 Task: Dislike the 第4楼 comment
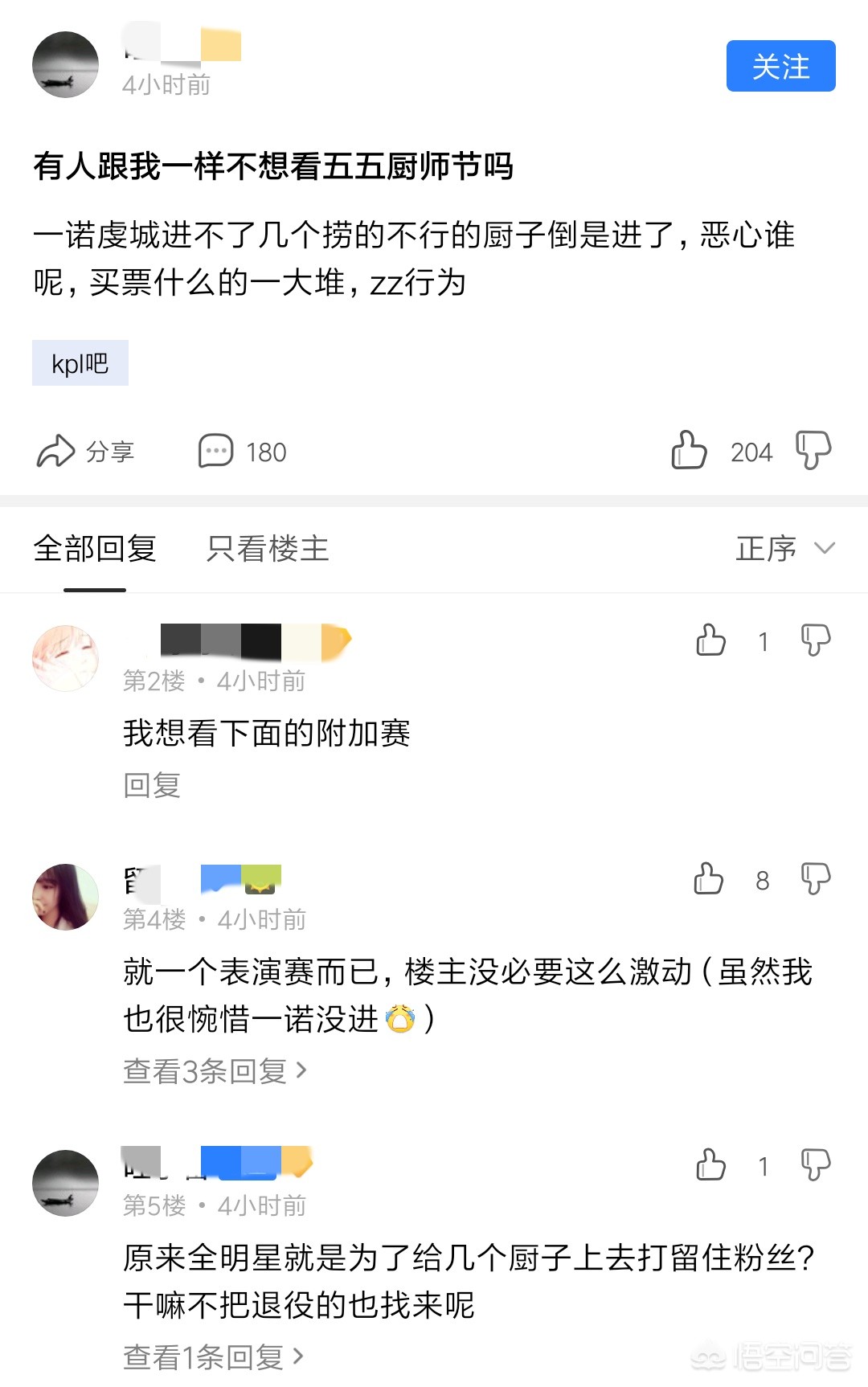pos(816,879)
